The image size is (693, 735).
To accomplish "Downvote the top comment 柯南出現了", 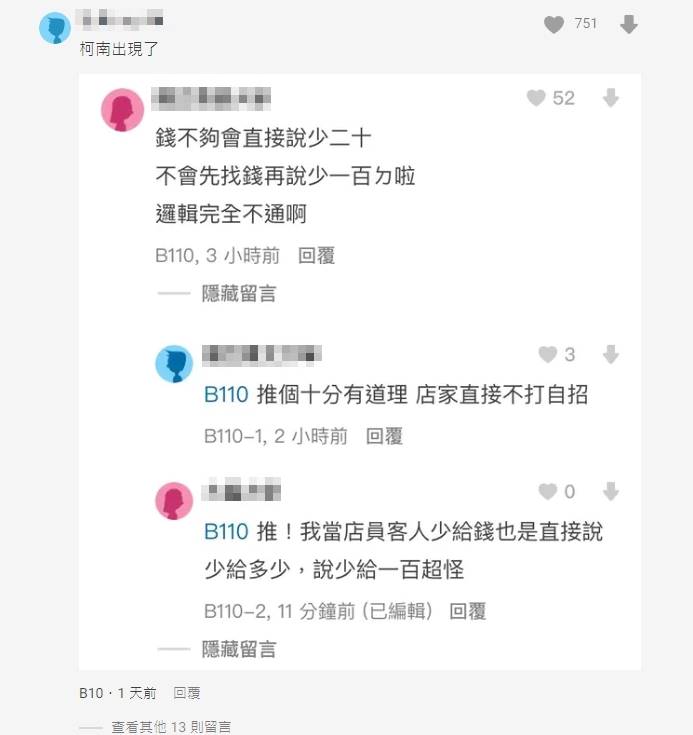I will (x=629, y=25).
